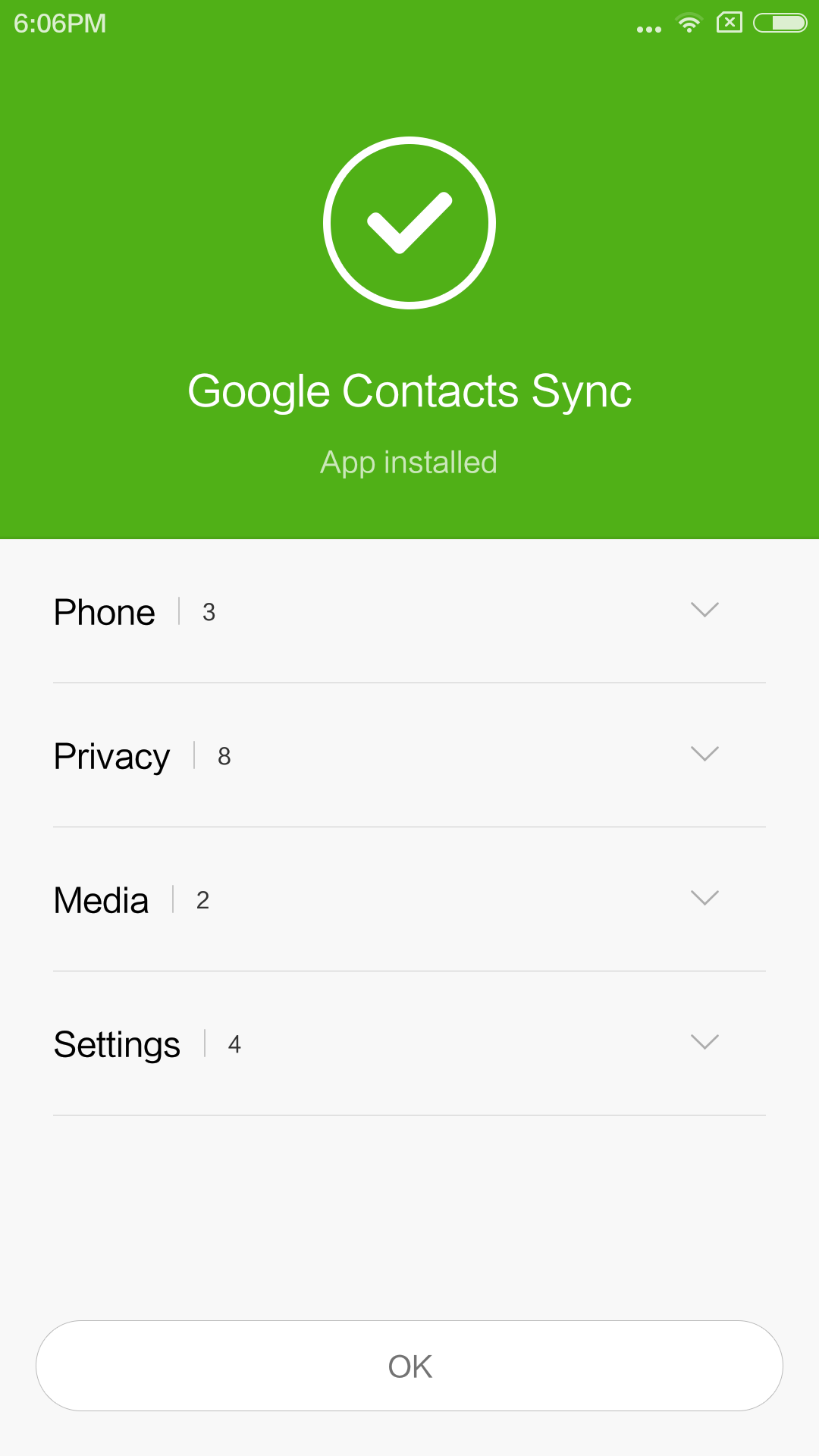The height and width of the screenshot is (1456, 819).
Task: Confirm with the OK button
Action: click(x=409, y=1366)
